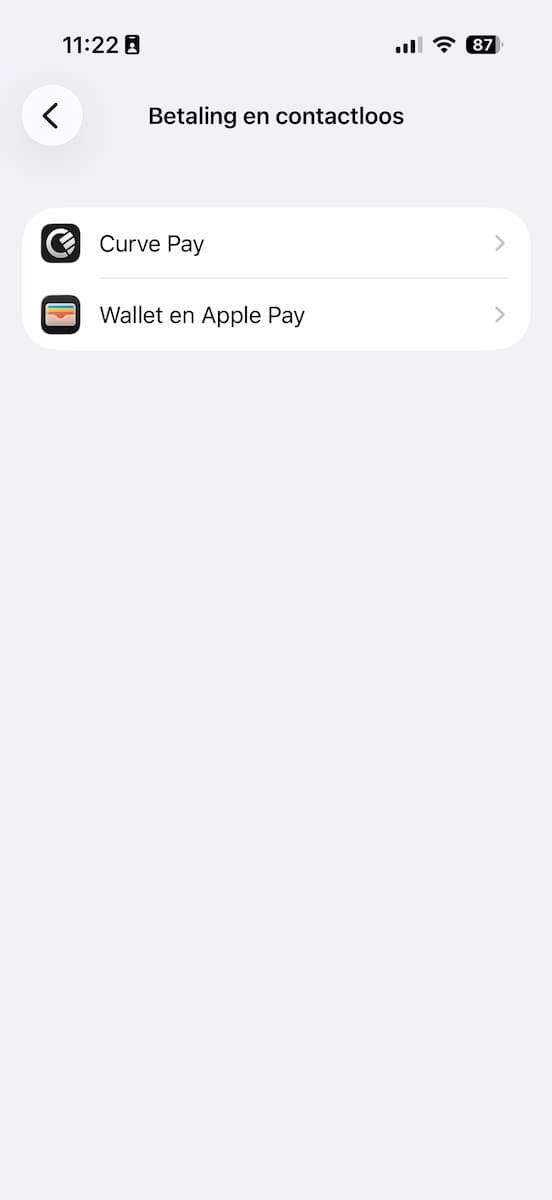Image resolution: width=552 pixels, height=1200 pixels.
Task: Open the Curve Pay settings row
Action: coord(276,244)
